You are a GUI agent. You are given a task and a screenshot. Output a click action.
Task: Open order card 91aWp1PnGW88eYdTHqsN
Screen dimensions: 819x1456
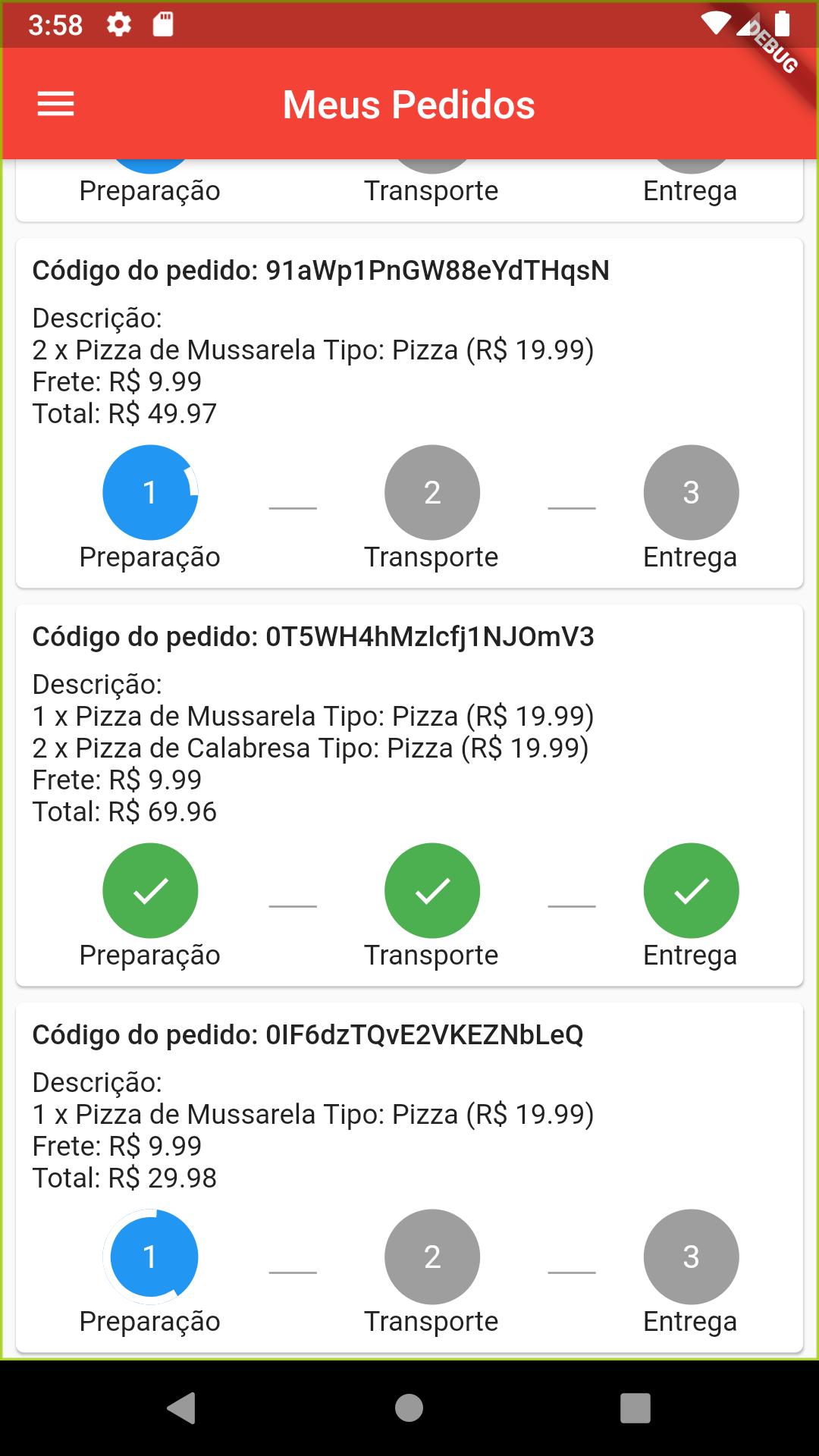tap(409, 413)
